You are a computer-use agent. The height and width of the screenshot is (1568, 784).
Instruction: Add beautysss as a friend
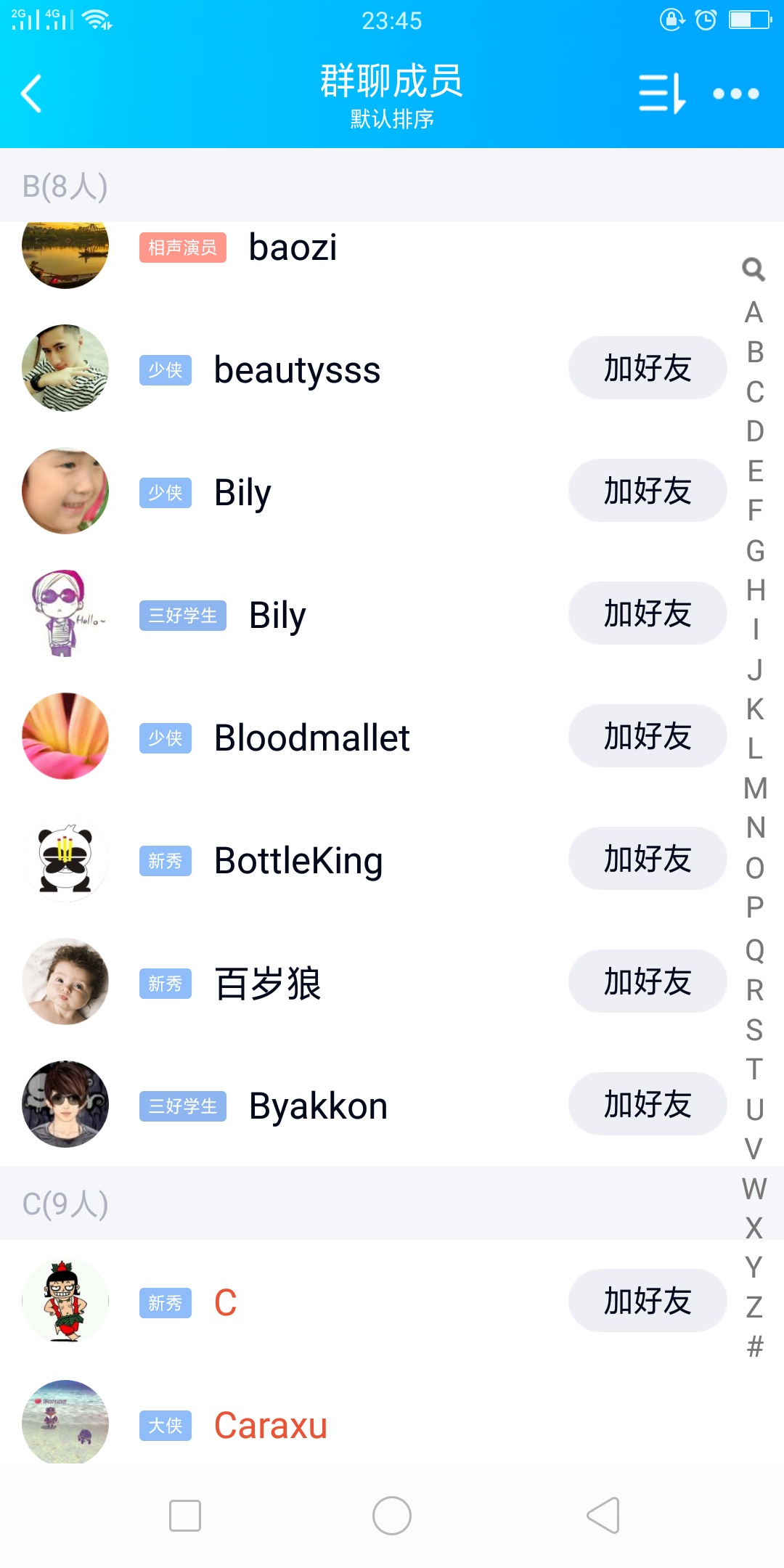click(647, 368)
